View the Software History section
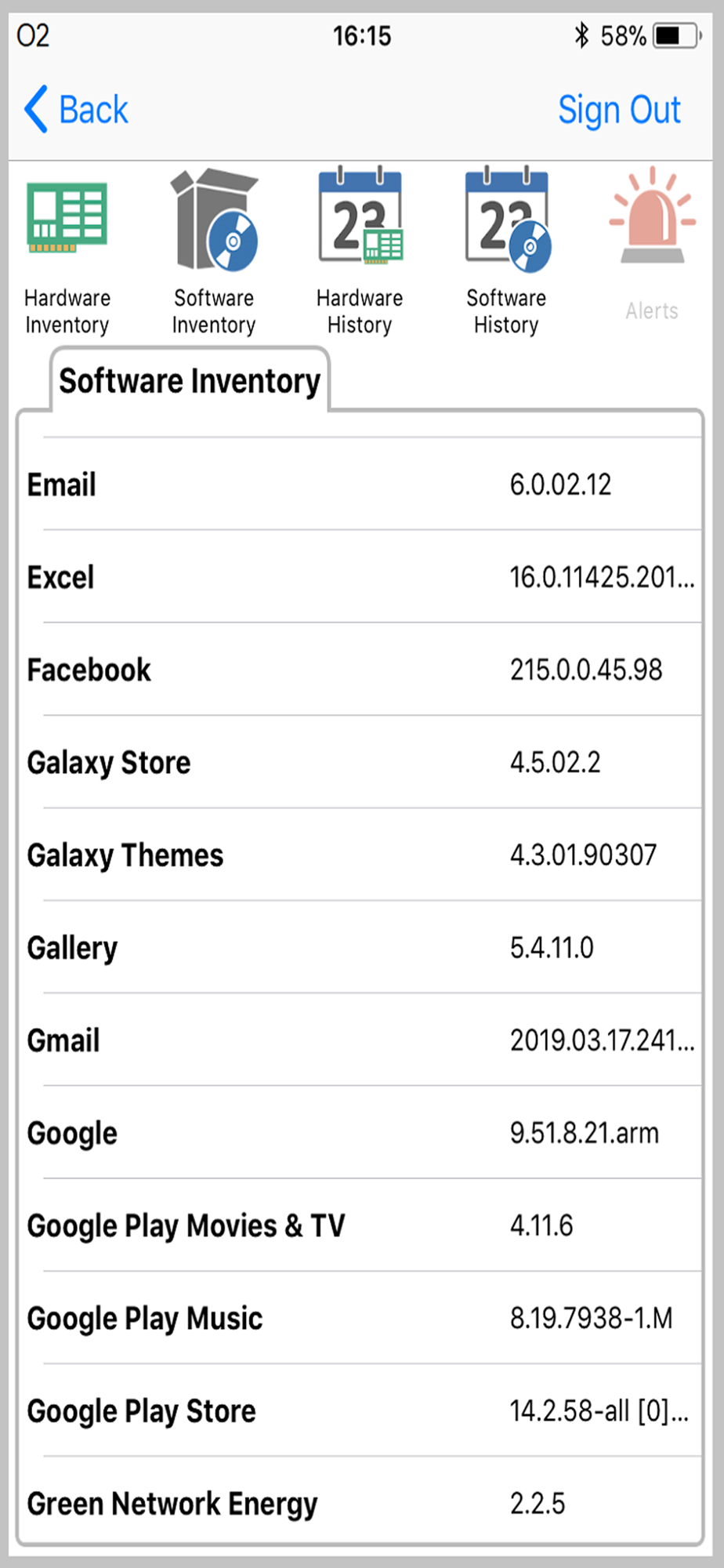Image resolution: width=724 pixels, height=1568 pixels. click(506, 252)
